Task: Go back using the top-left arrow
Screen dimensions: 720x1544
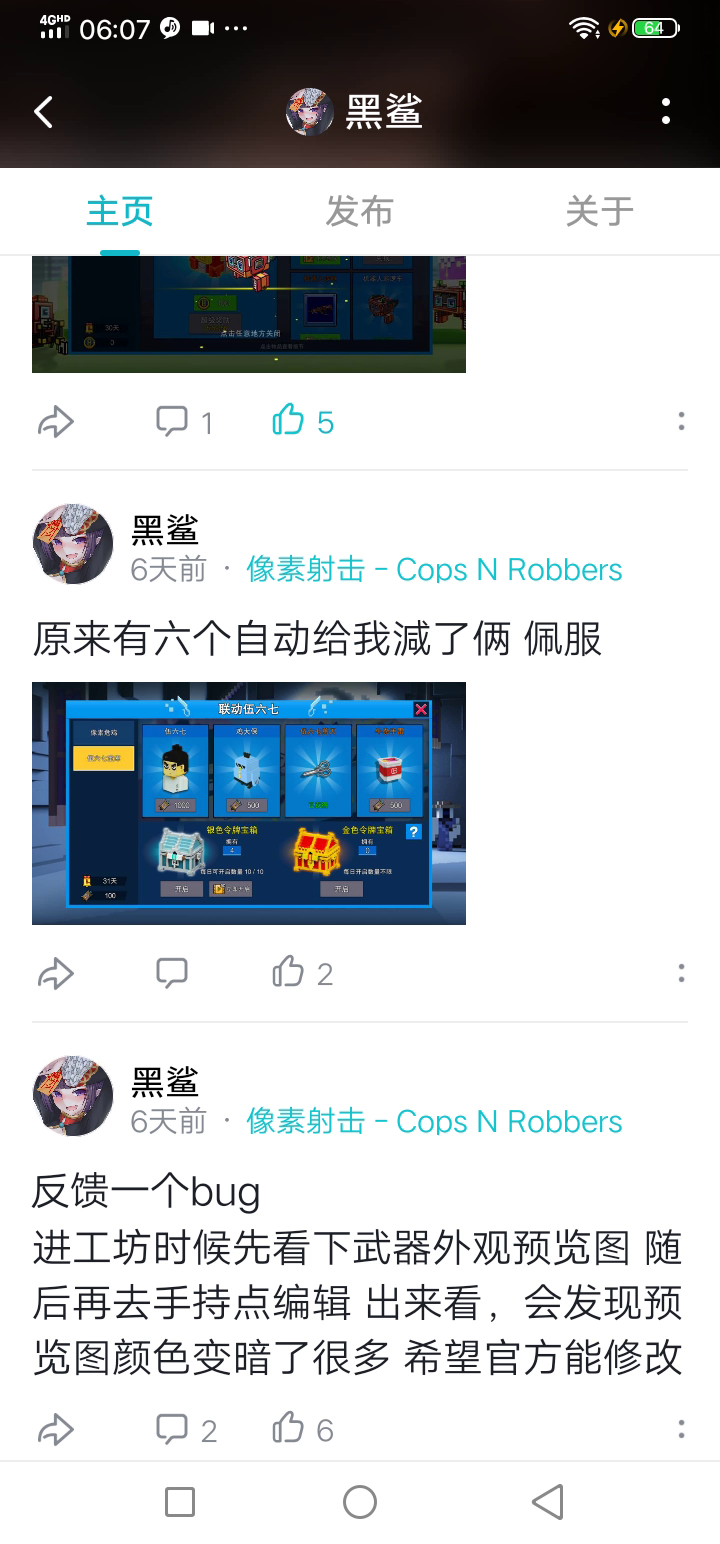Action: click(x=44, y=112)
